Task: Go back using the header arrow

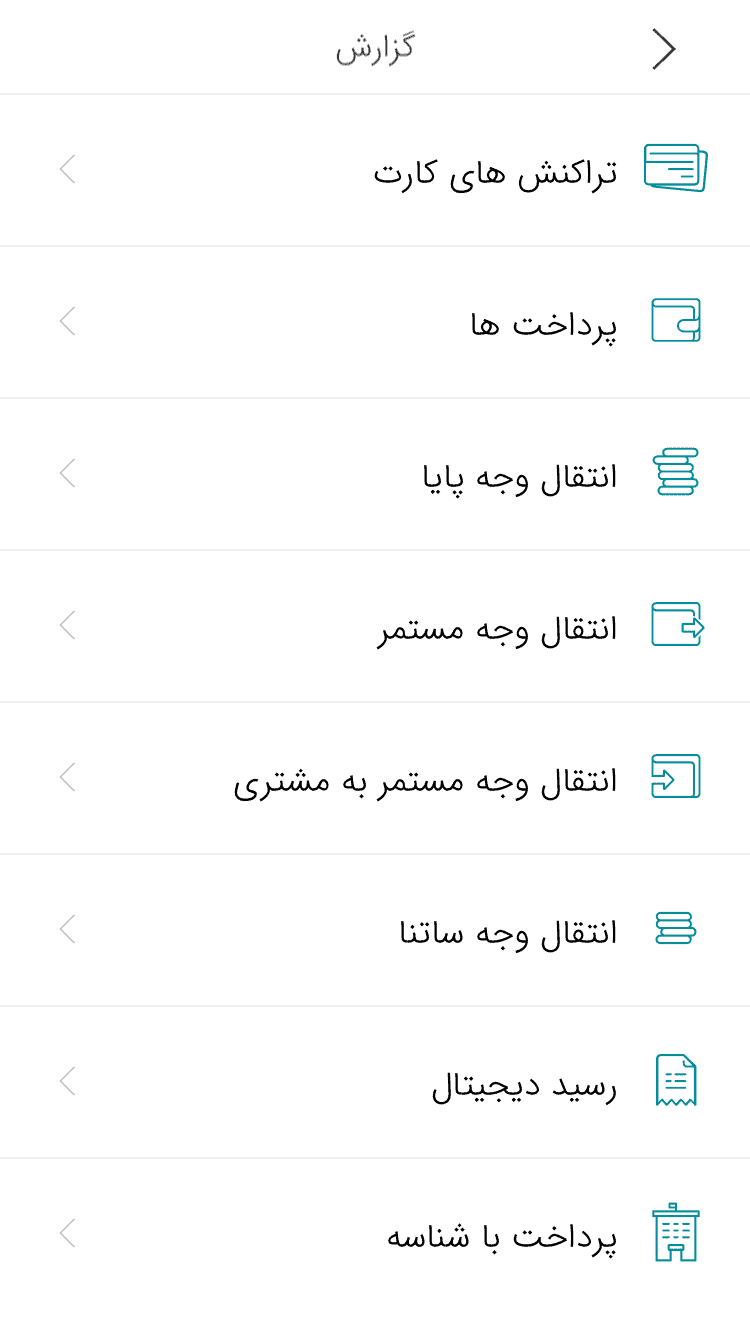Action: (x=664, y=48)
